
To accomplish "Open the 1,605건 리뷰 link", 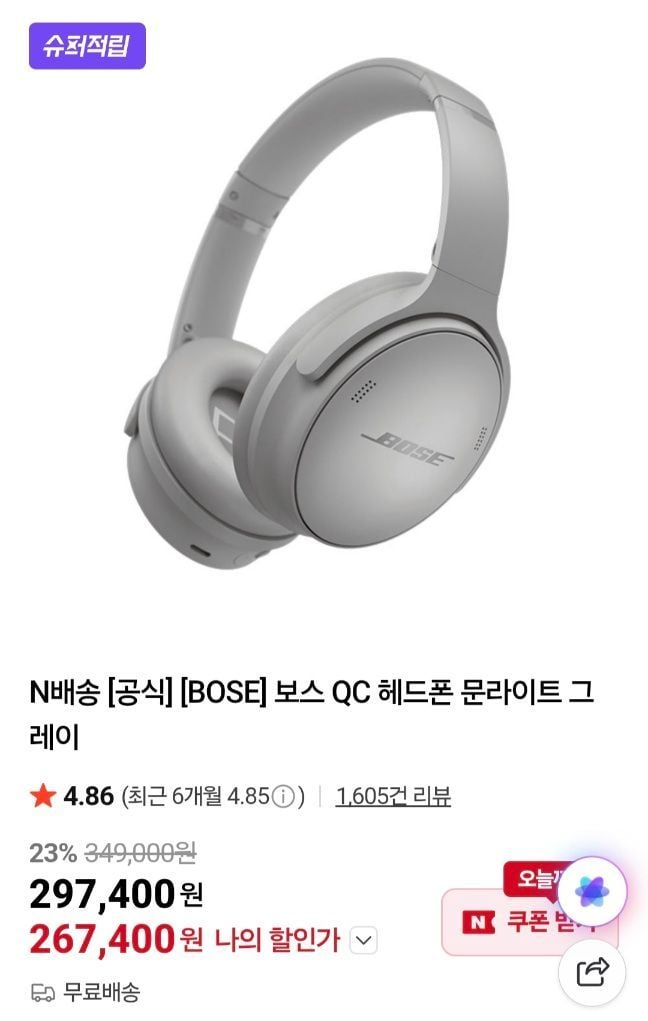I will [393, 797].
